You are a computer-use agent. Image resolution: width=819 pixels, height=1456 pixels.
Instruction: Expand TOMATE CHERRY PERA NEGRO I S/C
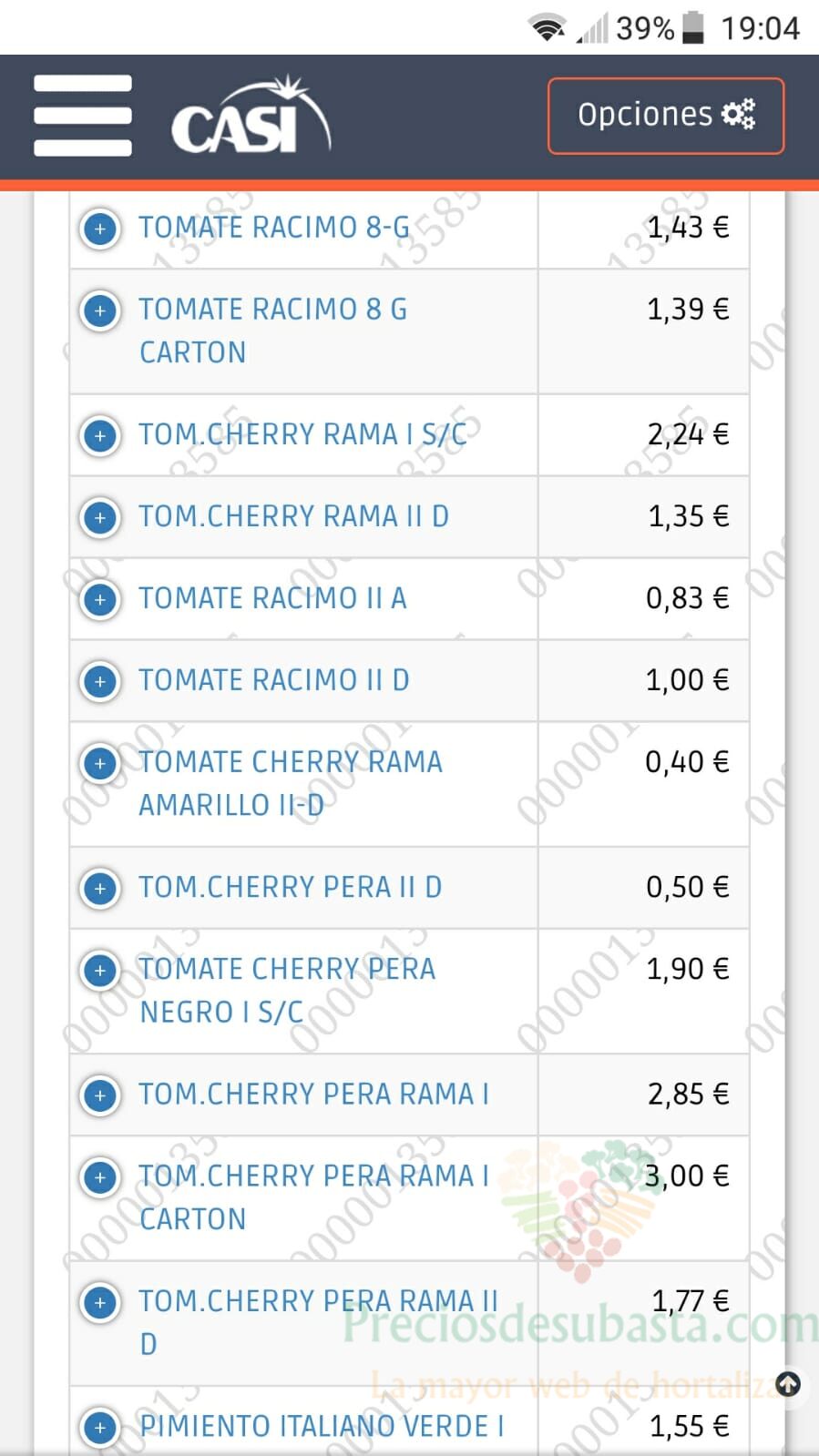tap(100, 970)
